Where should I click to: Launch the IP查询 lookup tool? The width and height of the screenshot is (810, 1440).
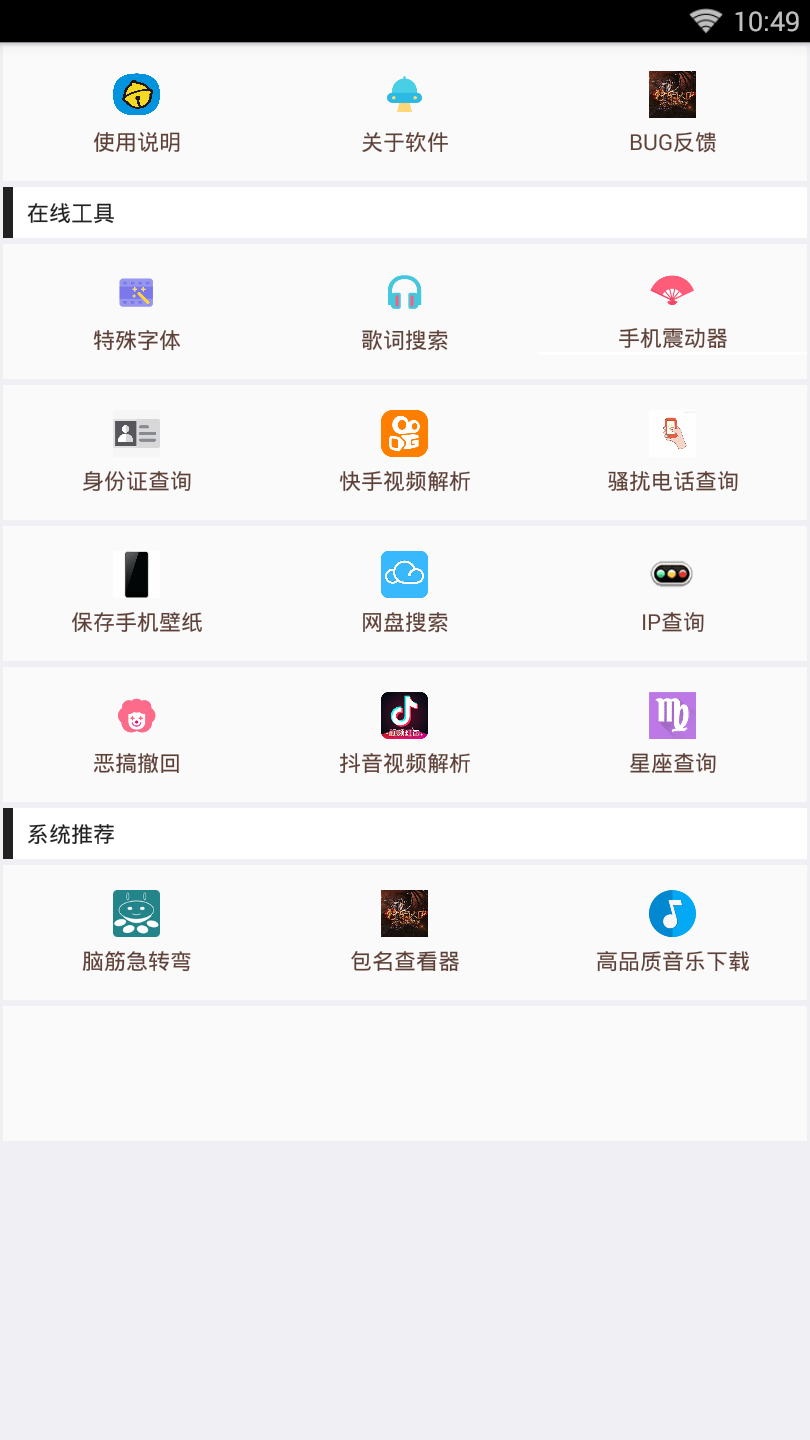[x=672, y=594]
